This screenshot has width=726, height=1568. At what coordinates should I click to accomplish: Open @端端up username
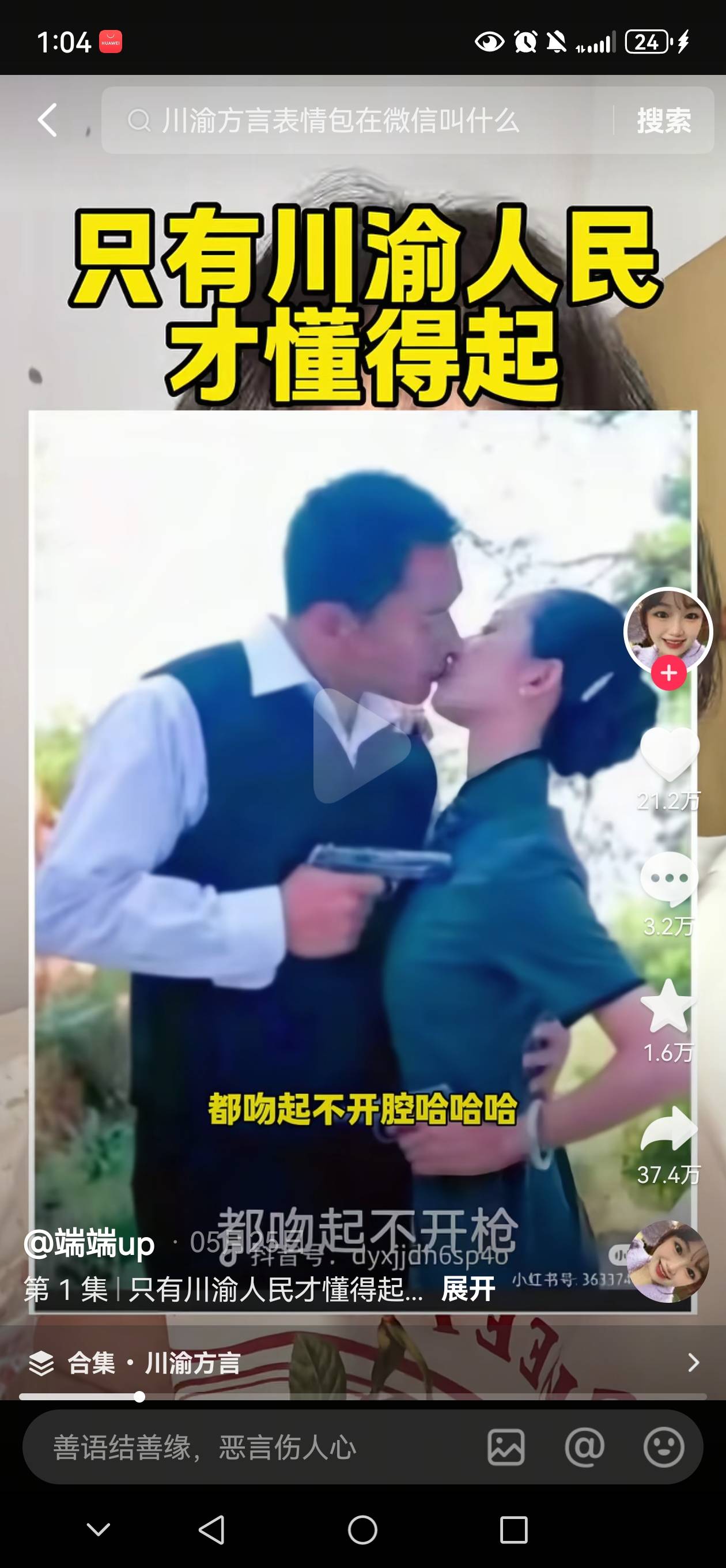tap(89, 1243)
